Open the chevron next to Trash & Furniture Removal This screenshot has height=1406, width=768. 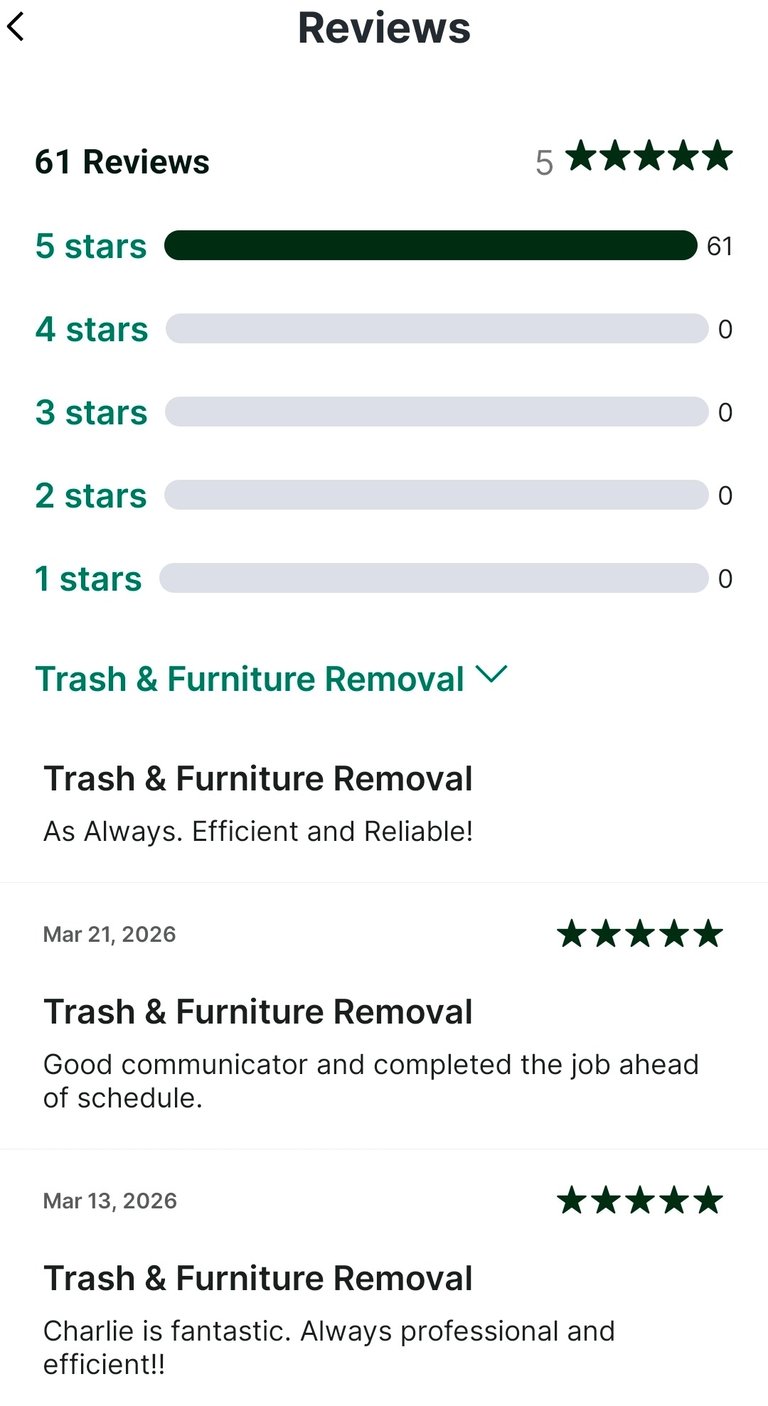point(491,677)
